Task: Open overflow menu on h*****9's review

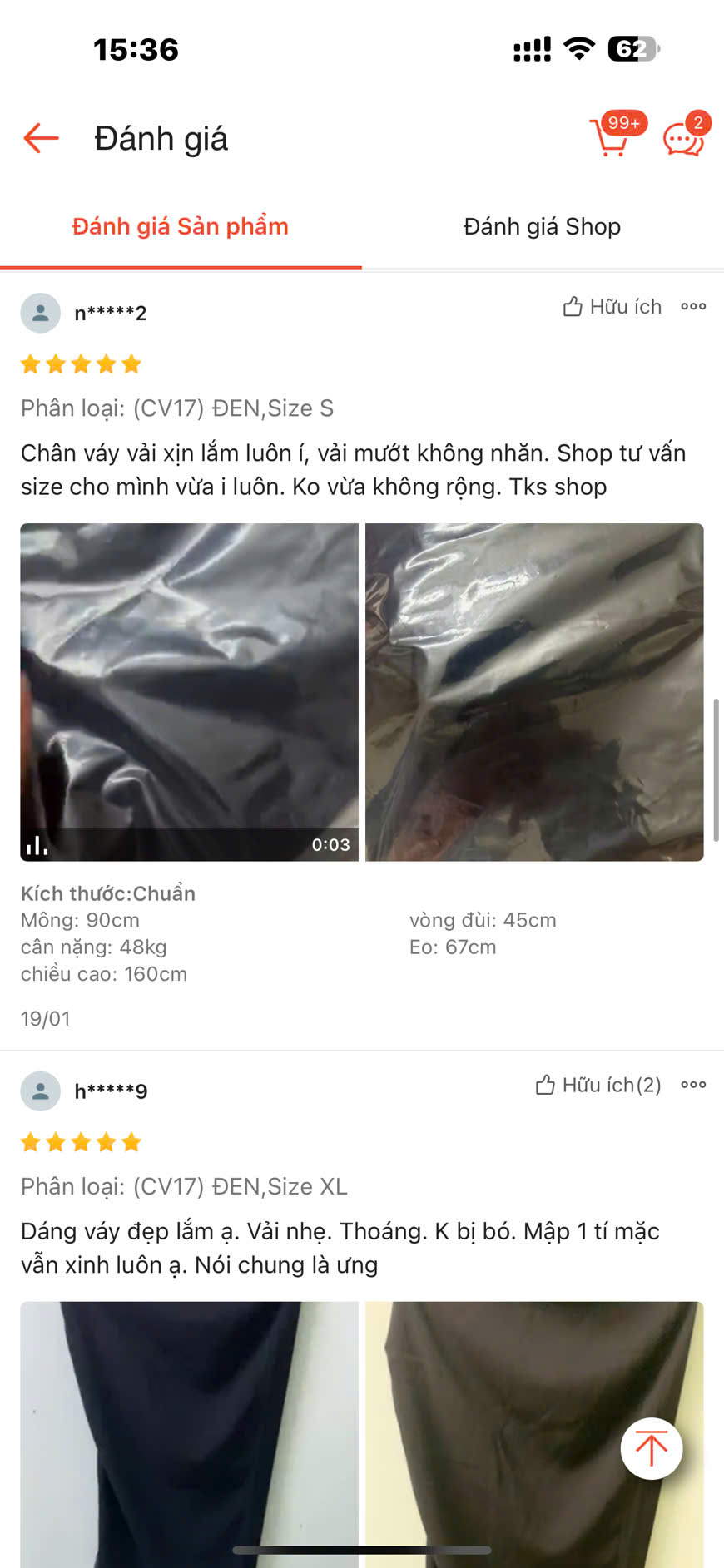Action: click(x=693, y=1085)
